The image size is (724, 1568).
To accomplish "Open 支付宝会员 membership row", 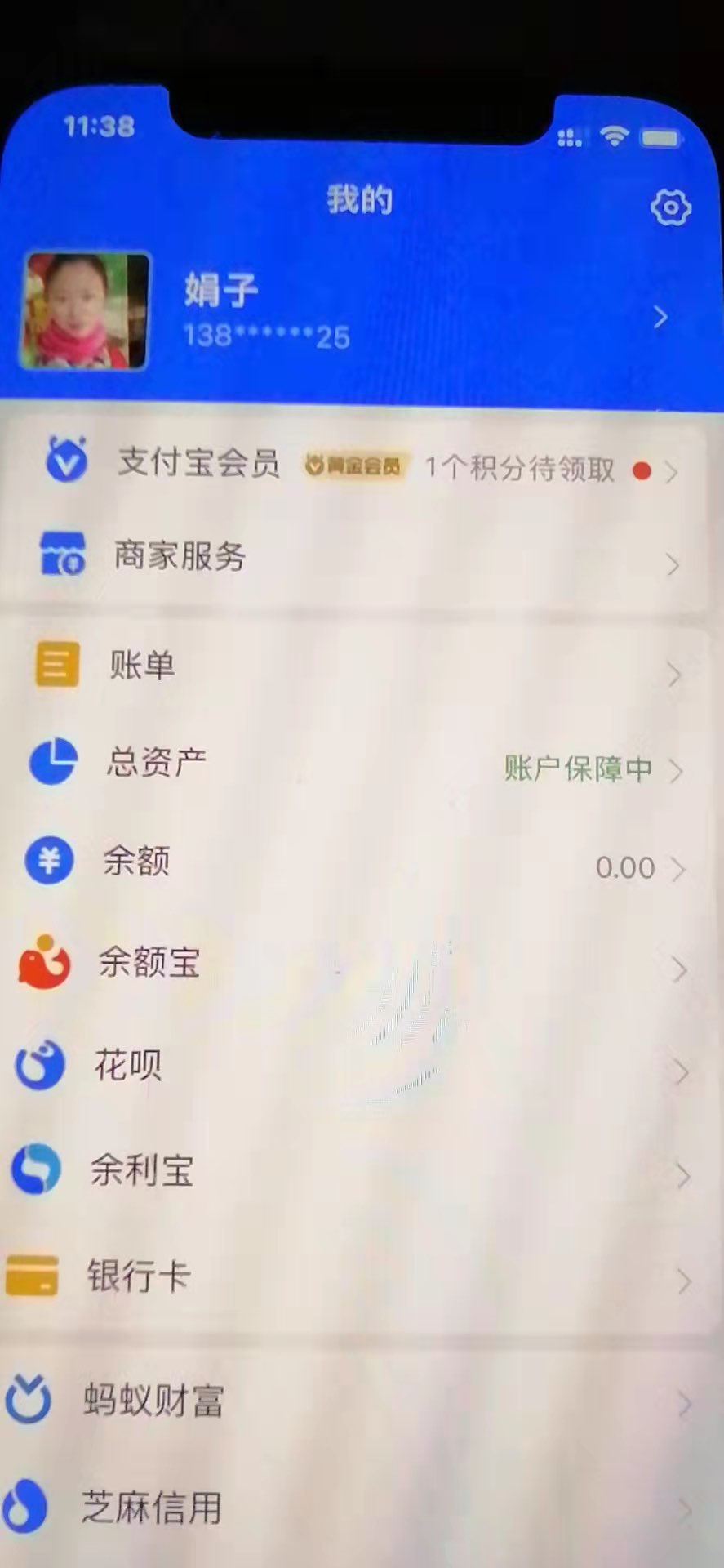I will pyautogui.click(x=198, y=463).
